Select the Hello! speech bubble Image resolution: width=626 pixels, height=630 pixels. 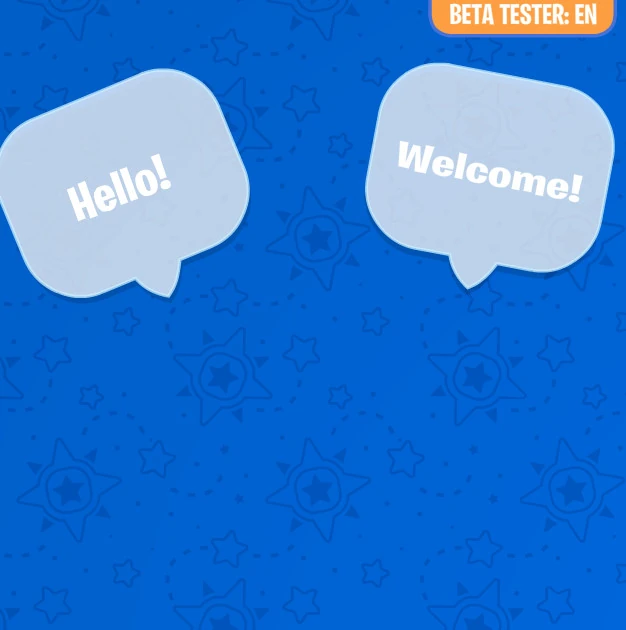tap(123, 183)
